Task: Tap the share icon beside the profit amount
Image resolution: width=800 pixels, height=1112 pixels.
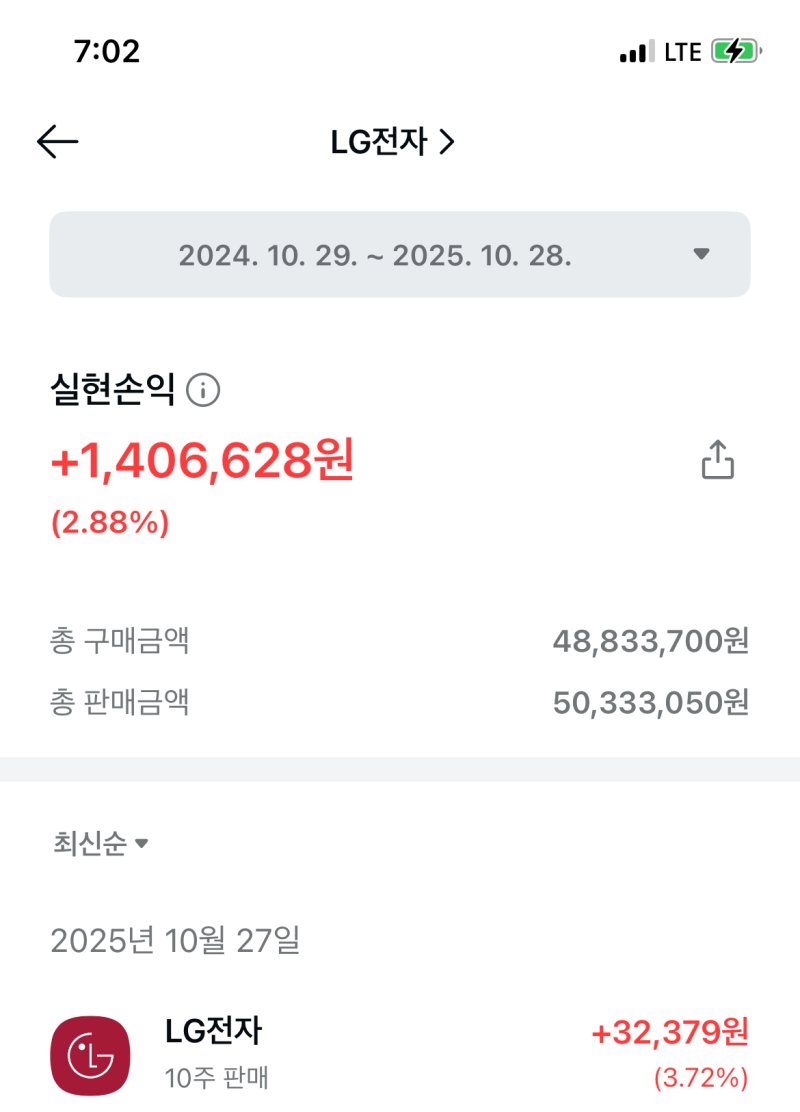Action: click(717, 459)
